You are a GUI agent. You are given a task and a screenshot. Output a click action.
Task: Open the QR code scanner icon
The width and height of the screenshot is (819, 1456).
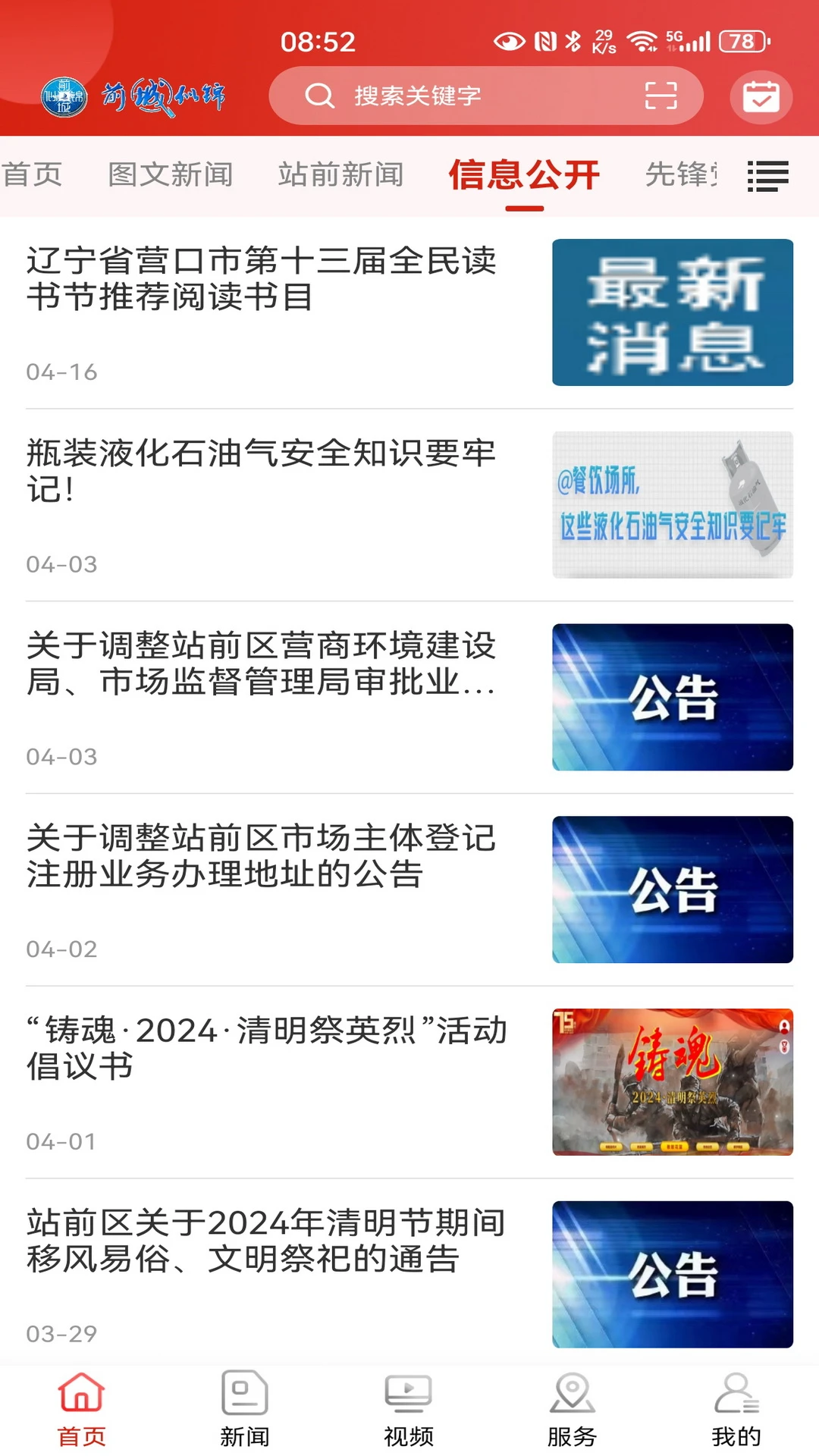[x=659, y=96]
